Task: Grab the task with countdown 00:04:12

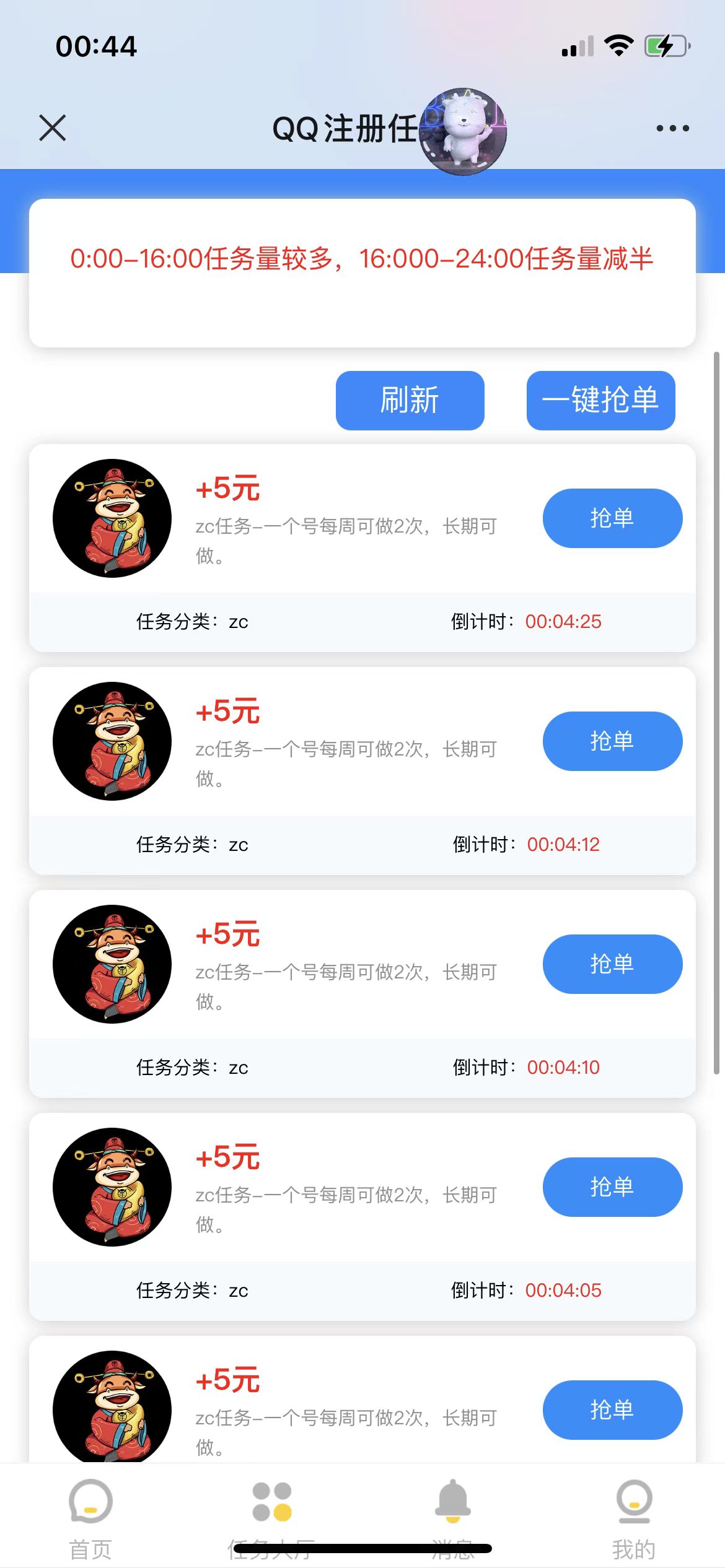Action: [x=612, y=741]
